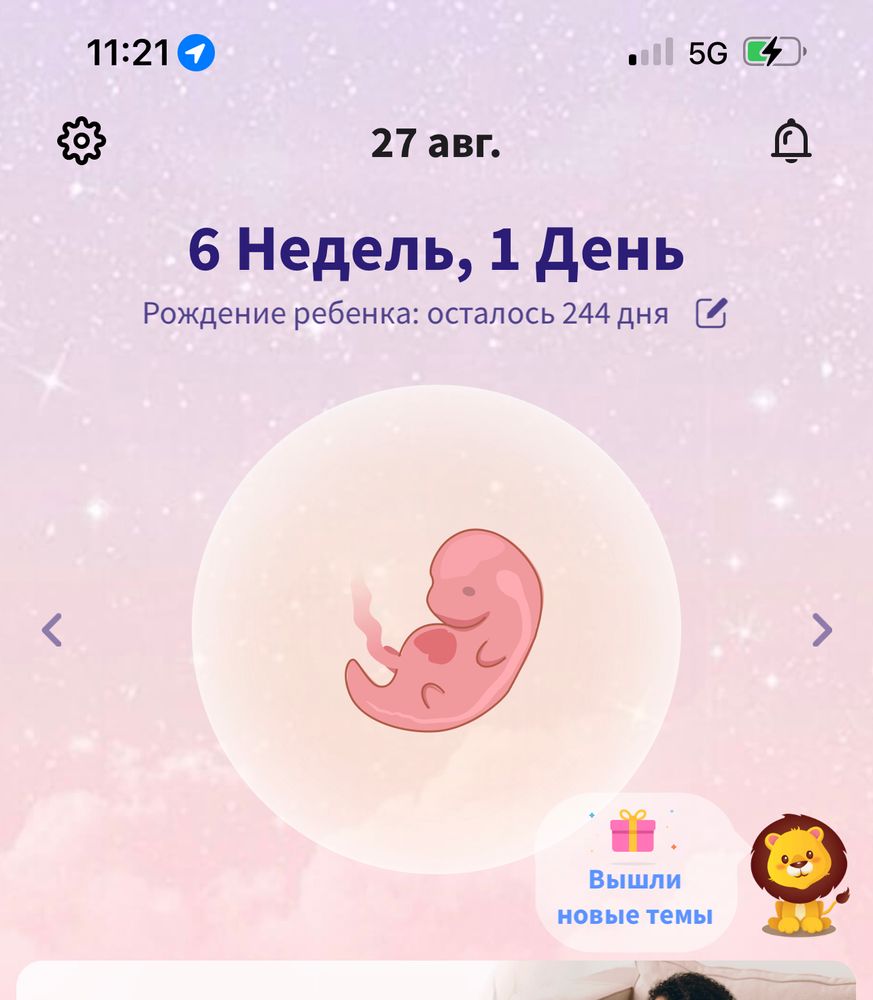The height and width of the screenshot is (1000, 873).
Task: Tap the partially visible card at screen bottom
Action: click(436, 985)
